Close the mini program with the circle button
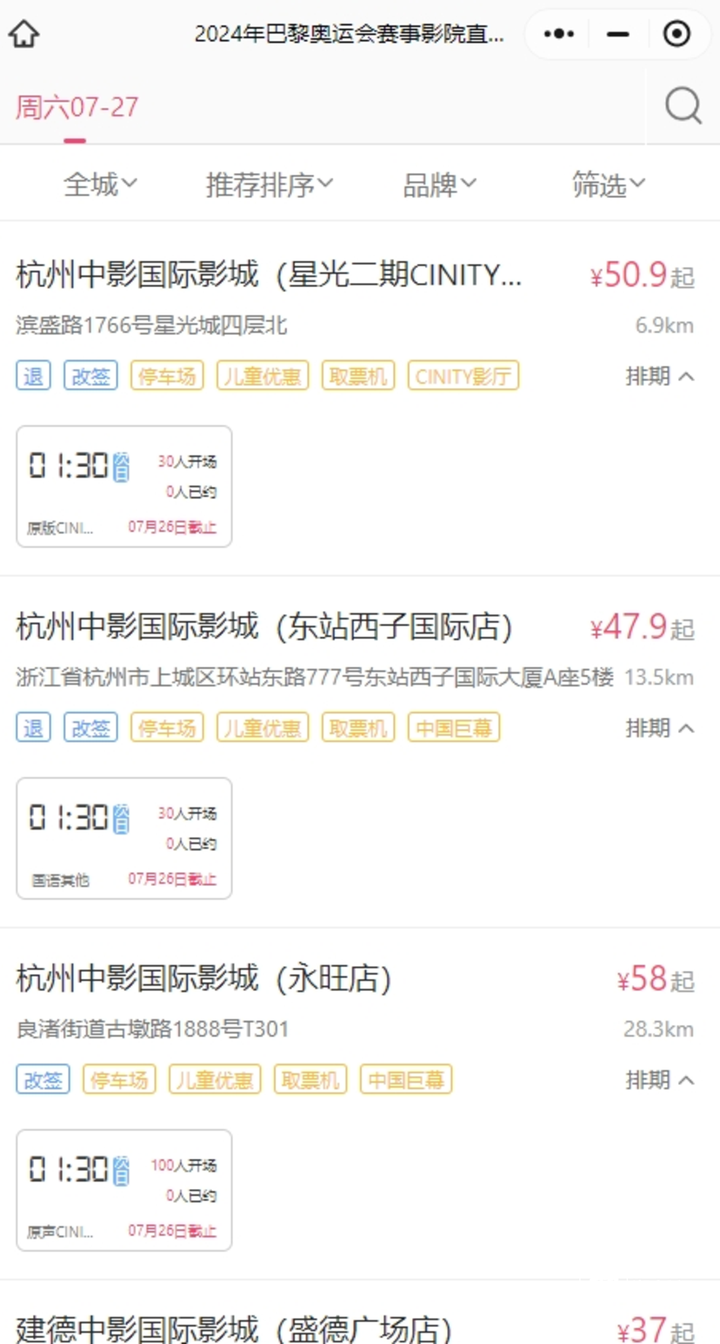Screen dimensions: 720x1344 [677, 34]
